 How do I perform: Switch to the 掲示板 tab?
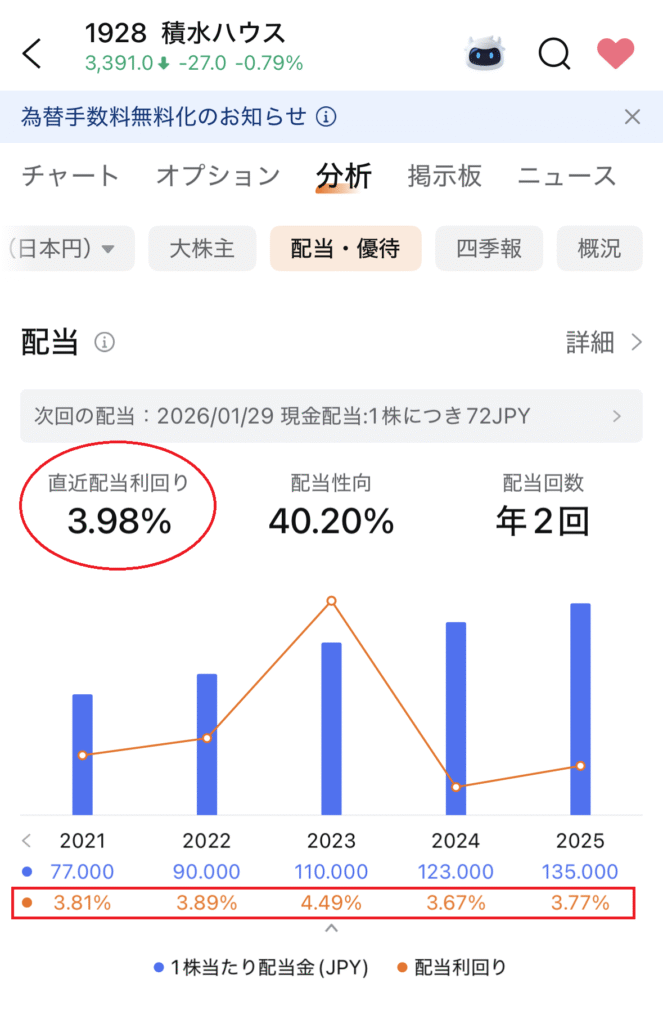click(x=445, y=177)
